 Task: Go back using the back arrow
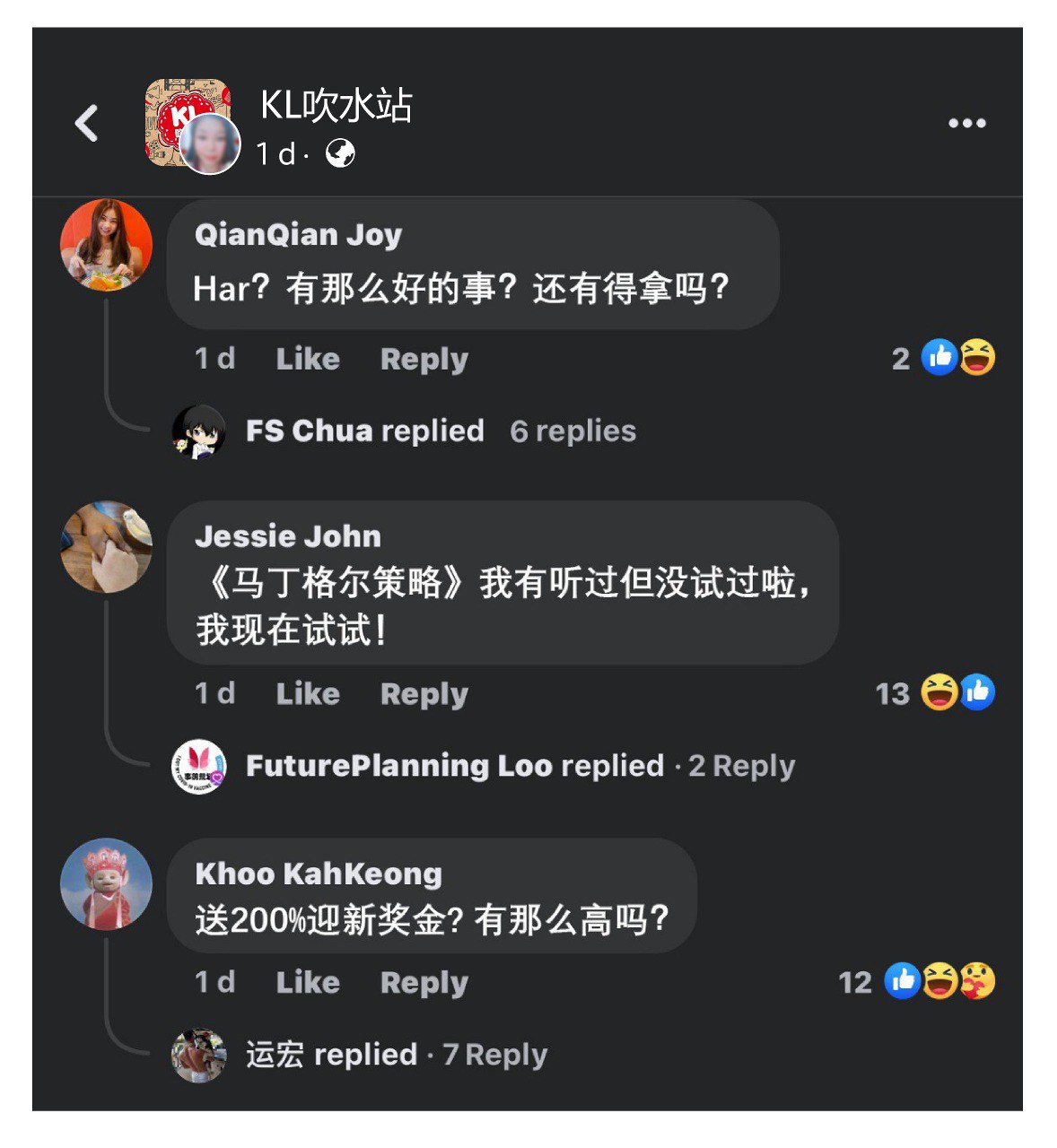click(x=87, y=123)
